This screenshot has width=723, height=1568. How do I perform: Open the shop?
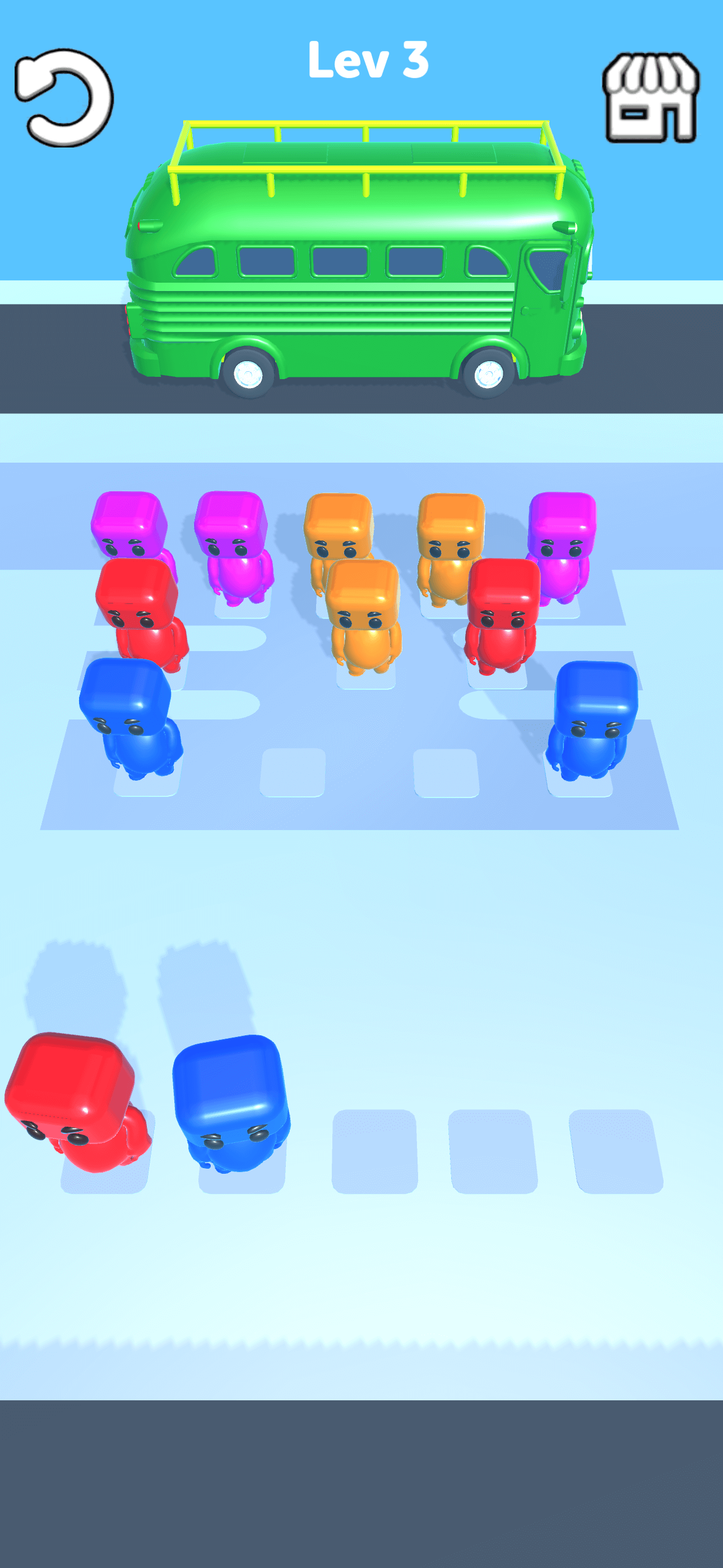click(650, 98)
